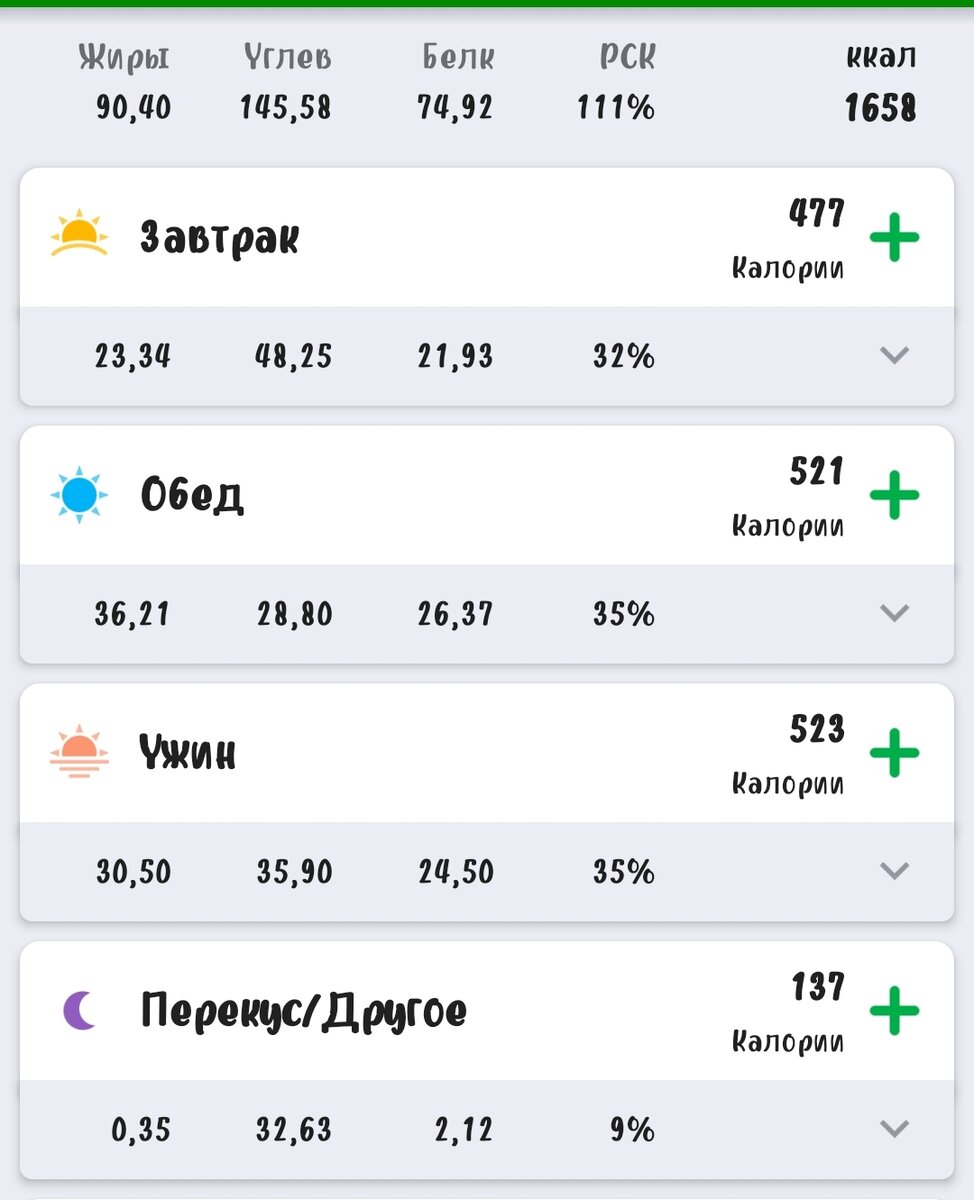974x1200 pixels.
Task: Expand the Завтрак meal details chevron
Action: 894,355
